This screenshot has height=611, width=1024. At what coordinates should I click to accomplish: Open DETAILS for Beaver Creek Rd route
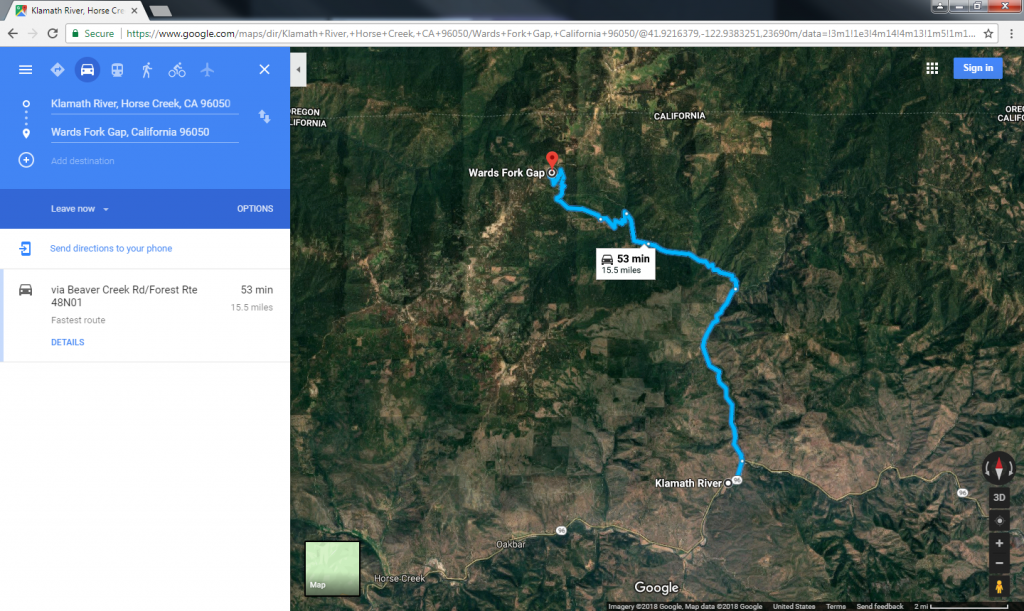(67, 342)
